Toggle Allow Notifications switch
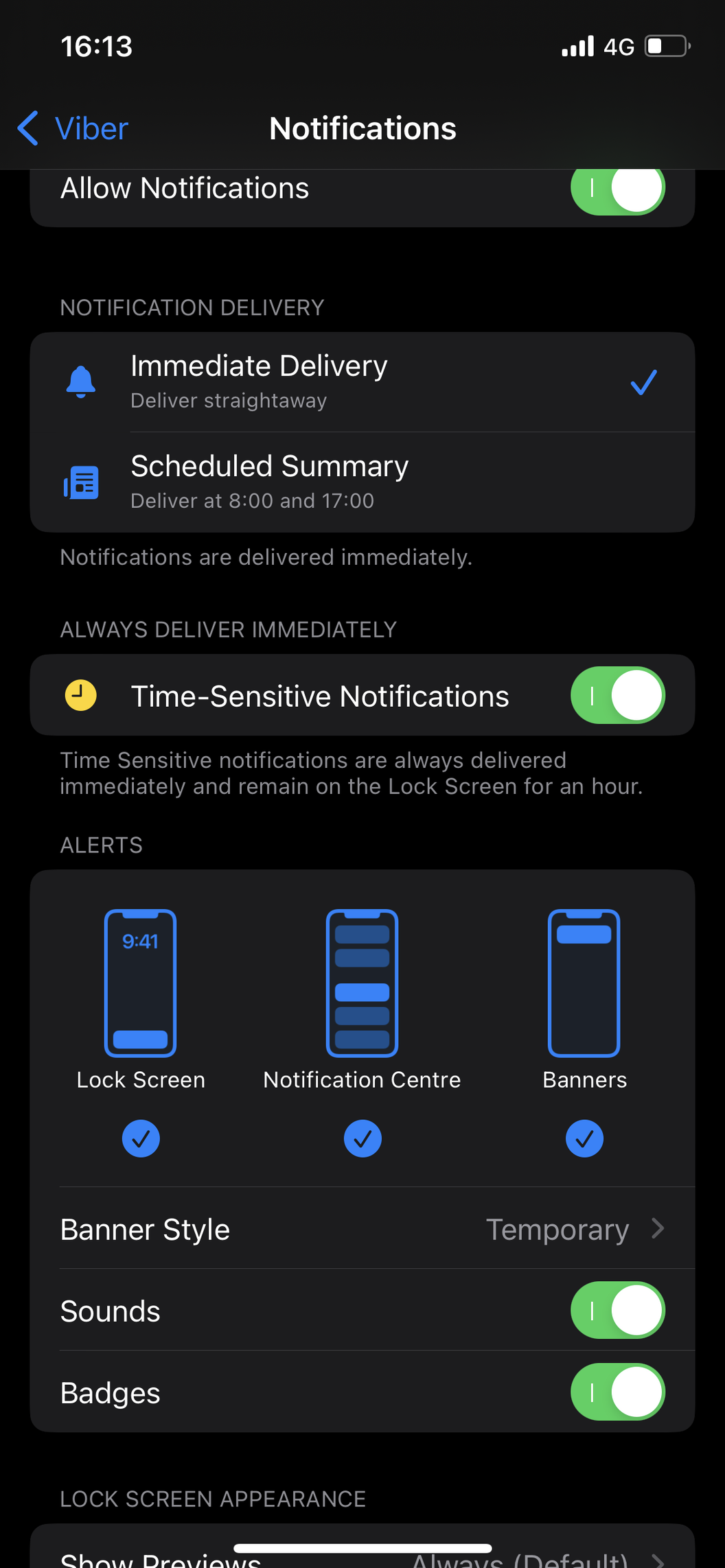This screenshot has height=1568, width=725. tap(617, 188)
